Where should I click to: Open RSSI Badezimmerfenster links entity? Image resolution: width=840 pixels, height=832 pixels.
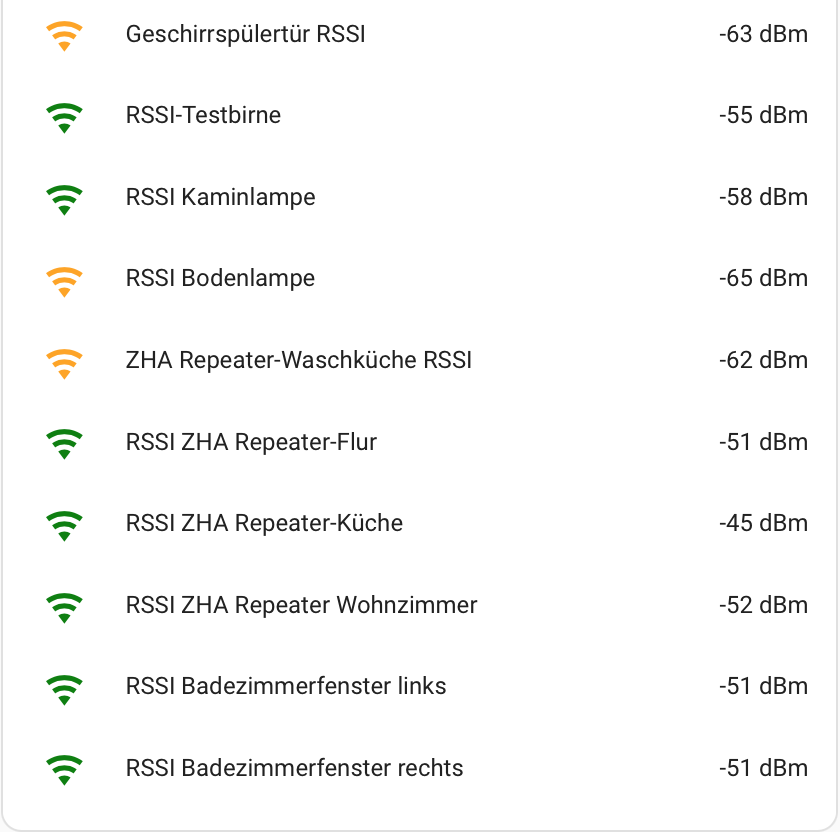[x=286, y=686]
